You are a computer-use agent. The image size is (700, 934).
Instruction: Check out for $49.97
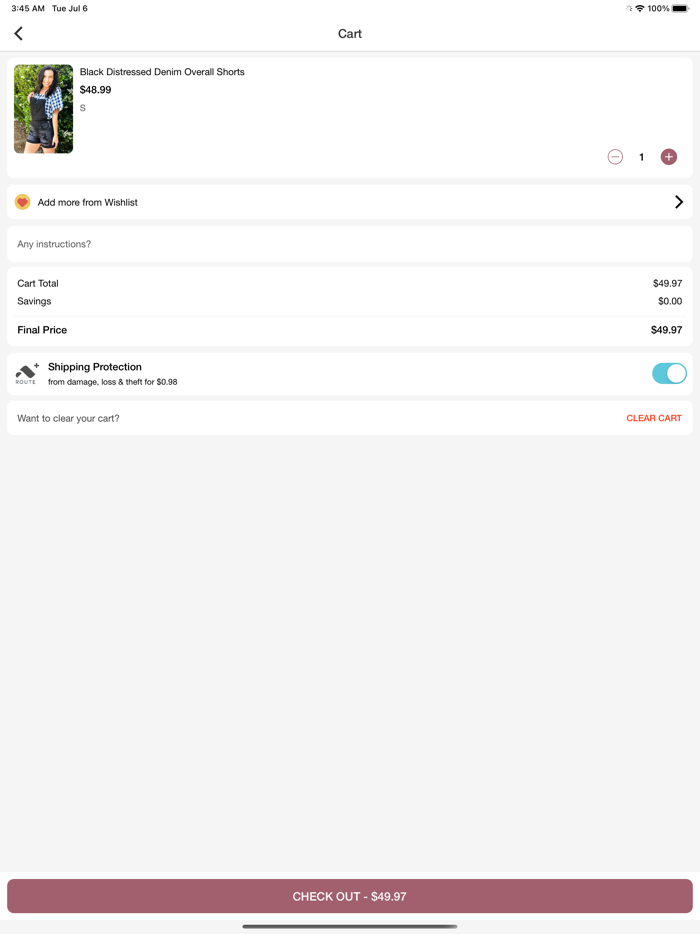(349, 896)
